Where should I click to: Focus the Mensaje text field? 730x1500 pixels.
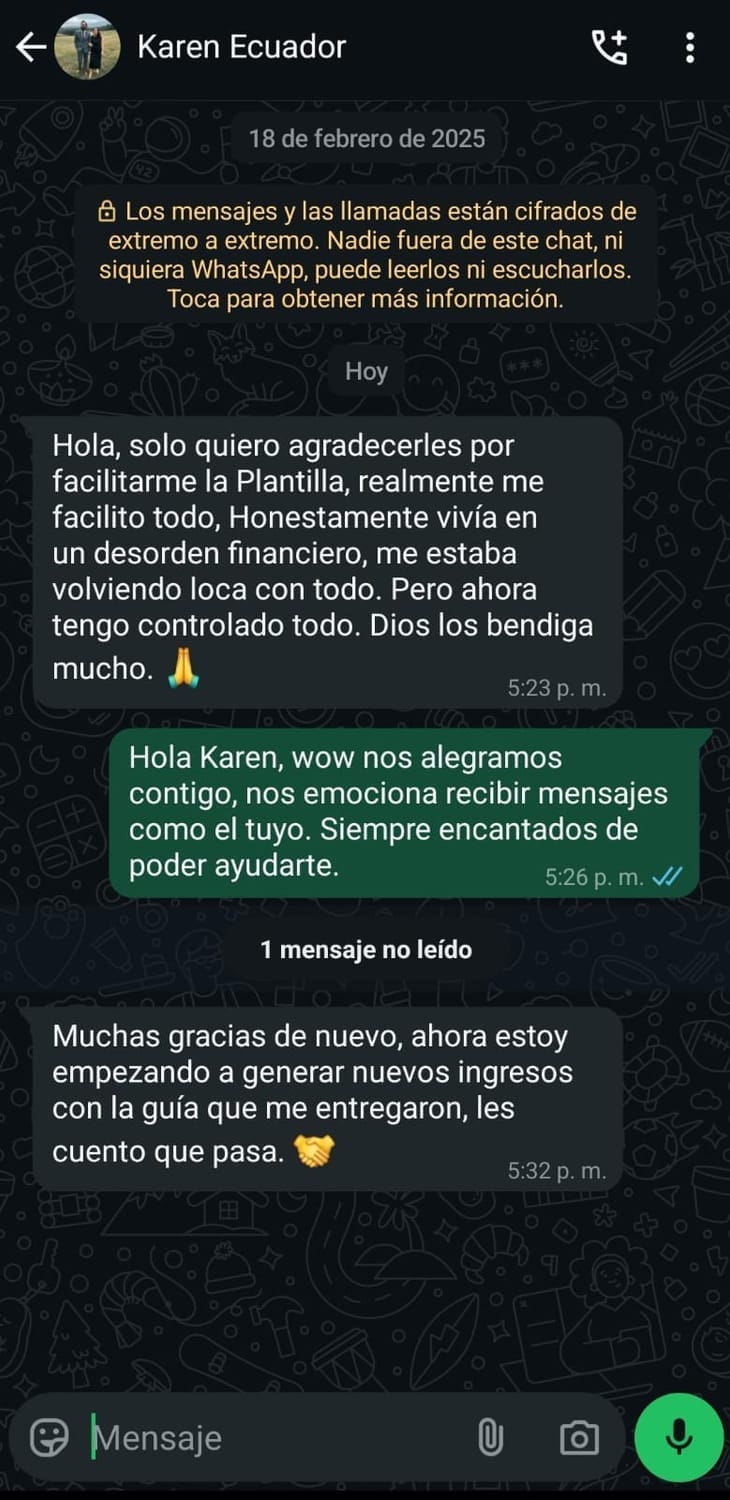point(270,1438)
